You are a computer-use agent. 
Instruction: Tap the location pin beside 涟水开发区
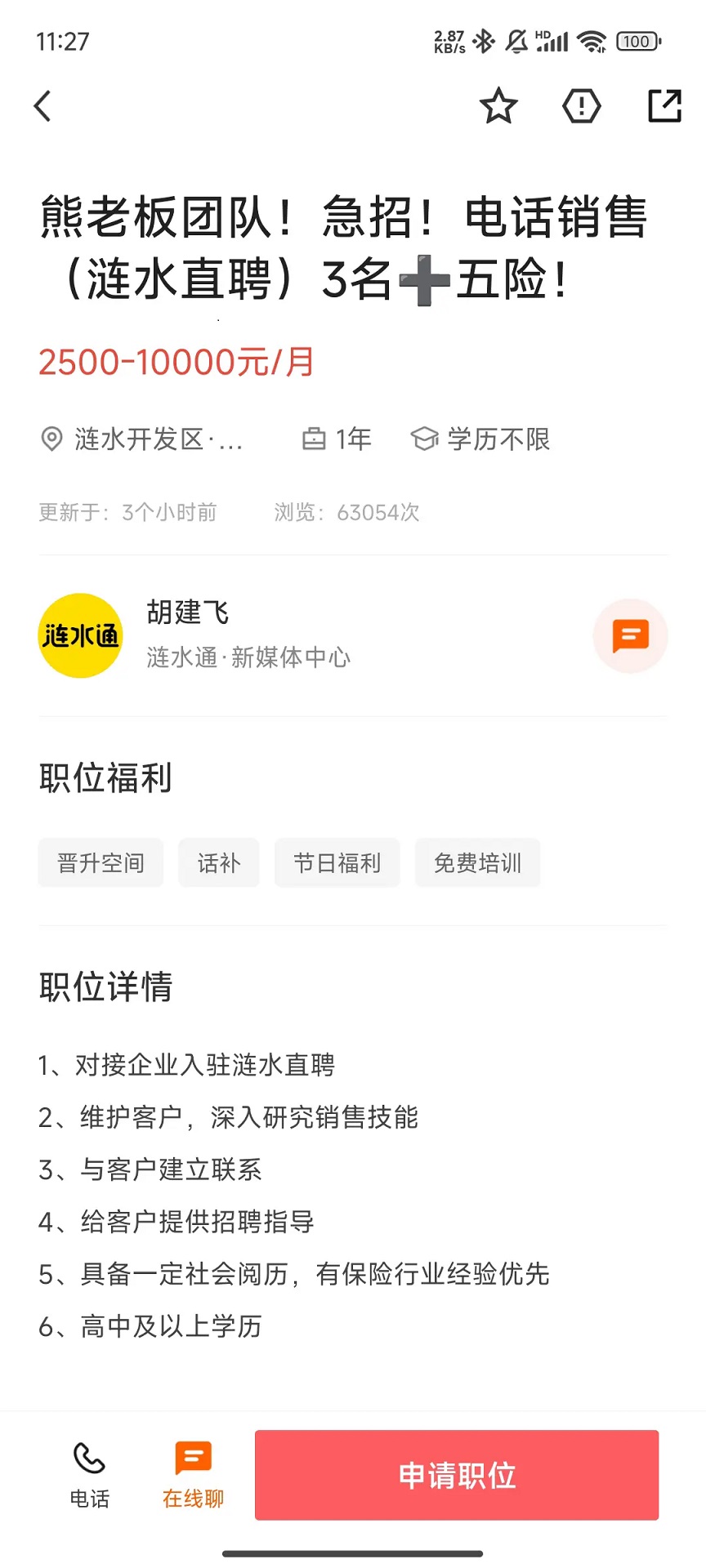(x=51, y=439)
